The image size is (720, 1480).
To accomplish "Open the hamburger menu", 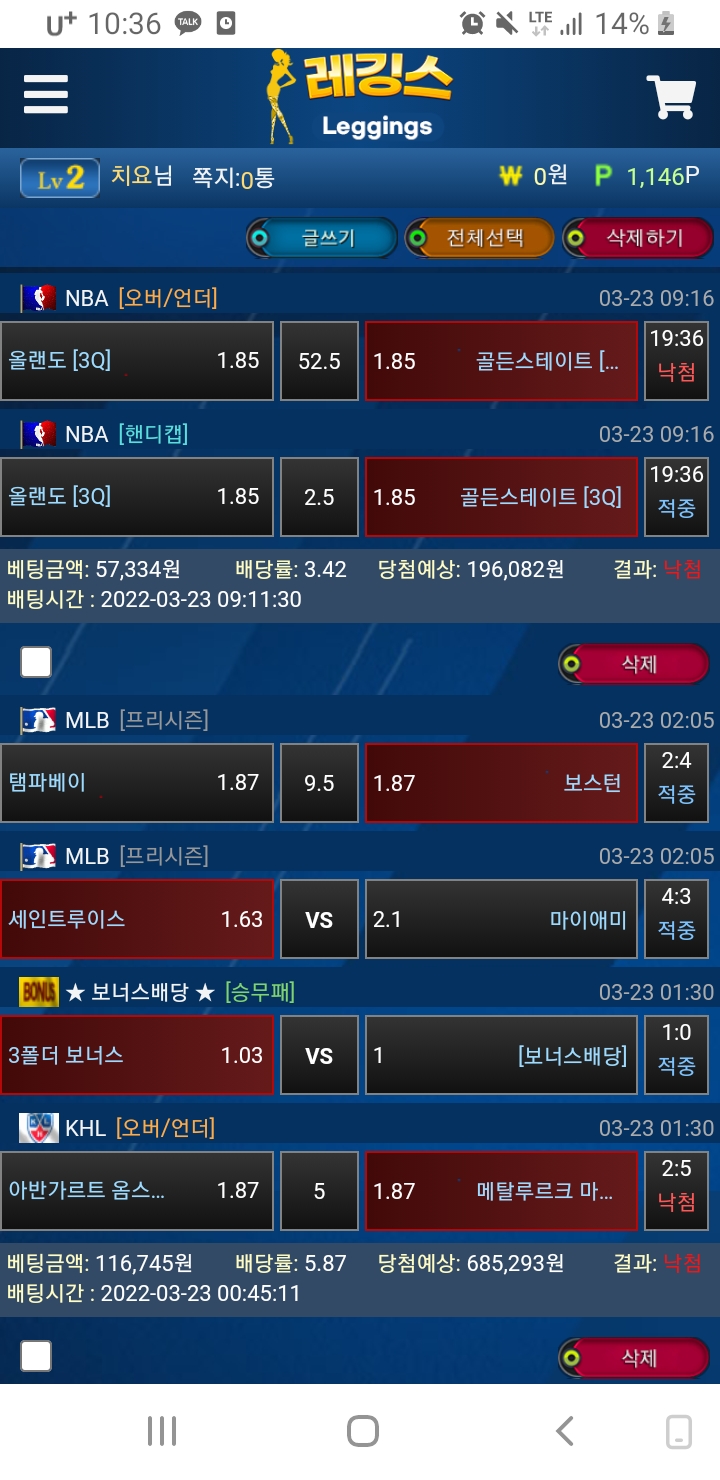I will tap(46, 96).
